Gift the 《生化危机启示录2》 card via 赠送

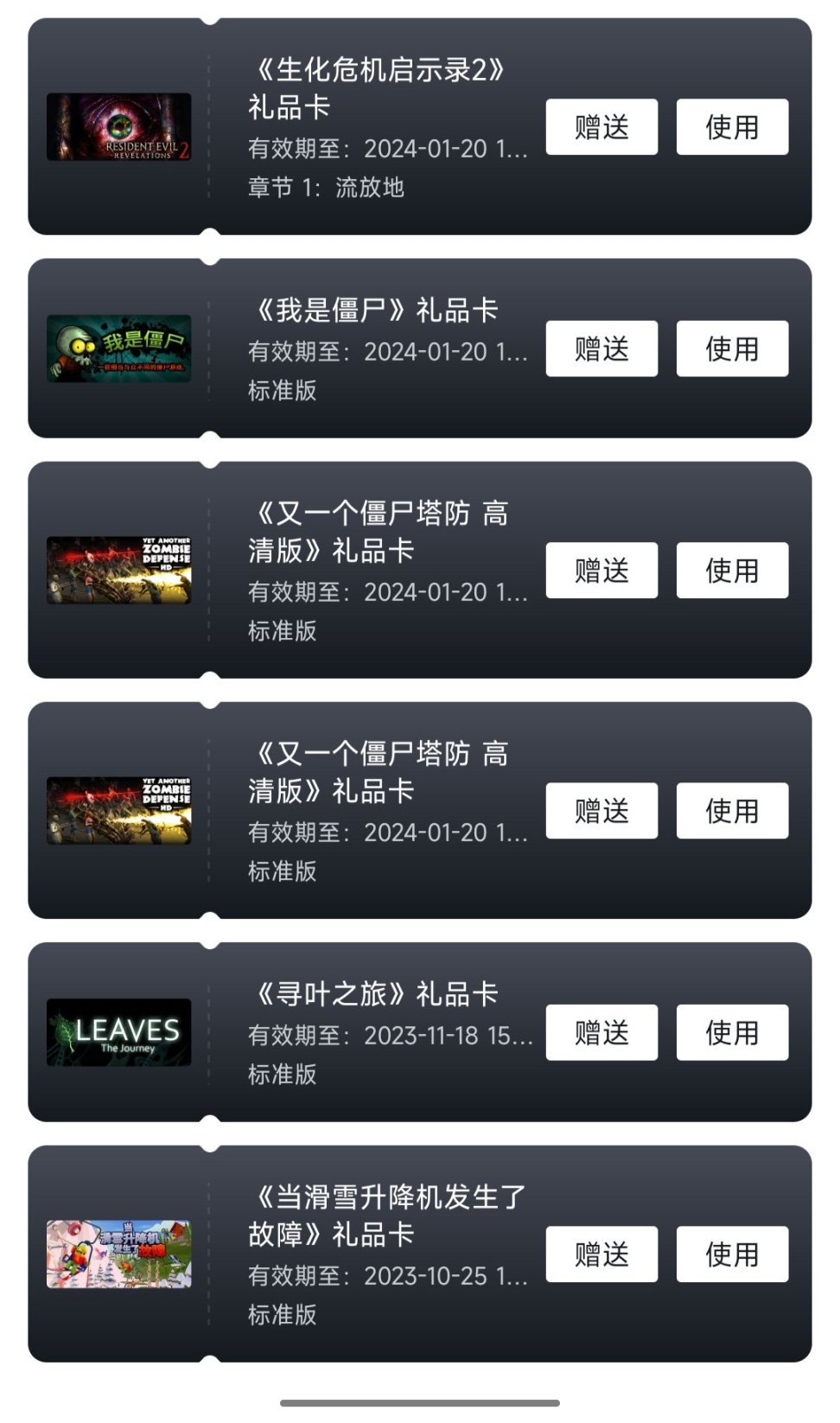tap(601, 127)
